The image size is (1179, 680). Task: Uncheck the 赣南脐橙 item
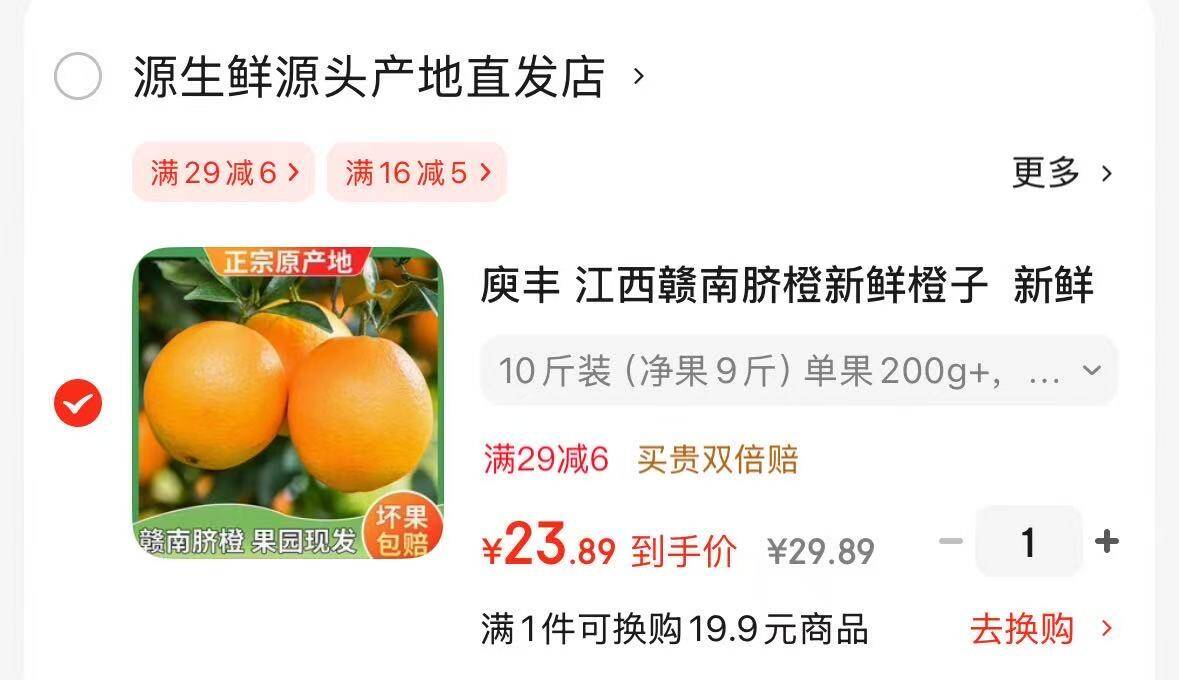click(x=78, y=403)
